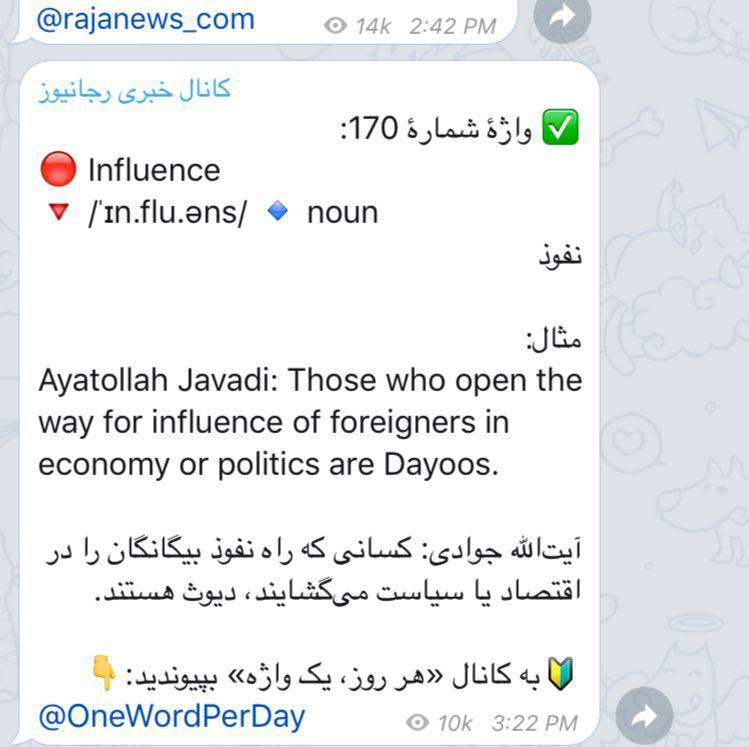Open the forwarded source channel کانال خبری رجانیوز
This screenshot has height=747, width=749.
pos(135,90)
